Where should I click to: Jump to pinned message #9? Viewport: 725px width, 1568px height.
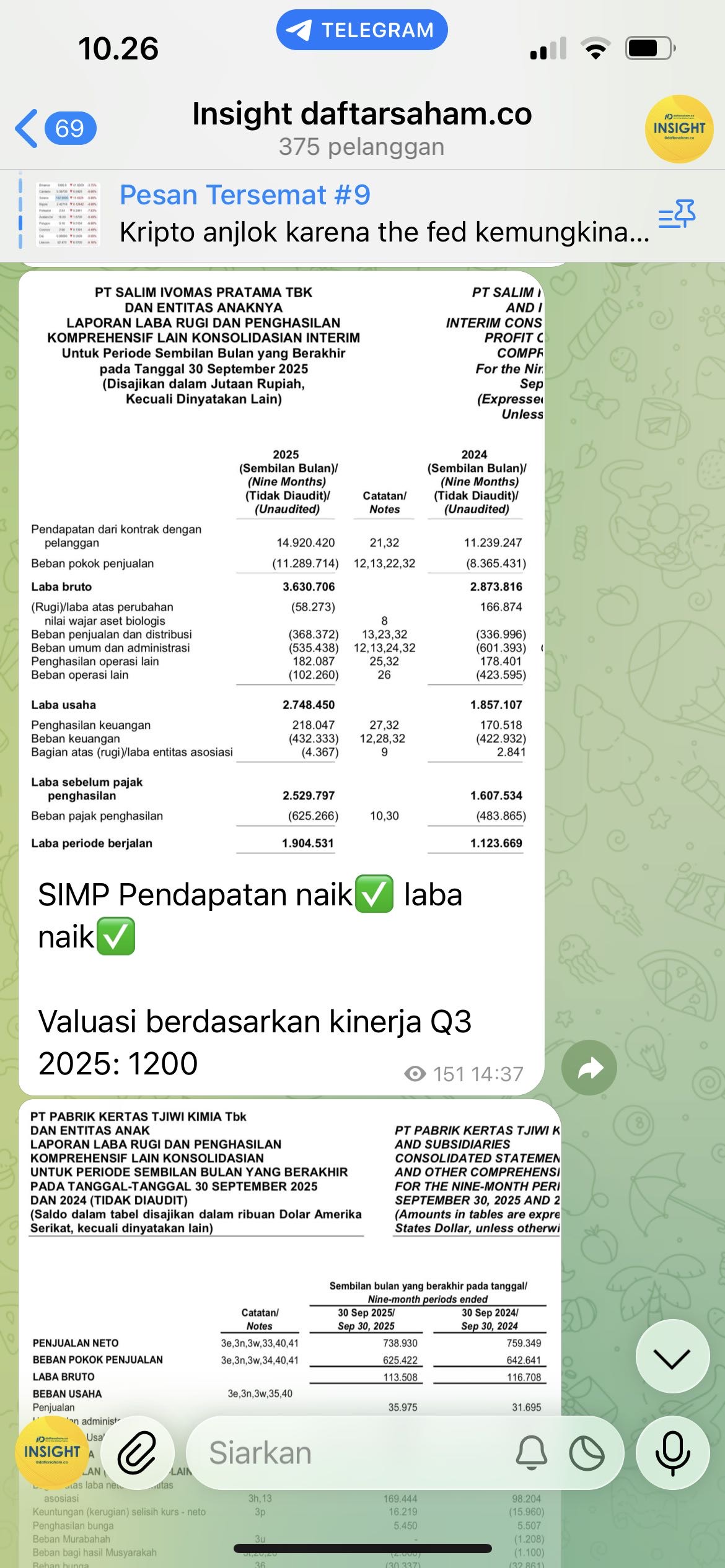click(x=384, y=214)
